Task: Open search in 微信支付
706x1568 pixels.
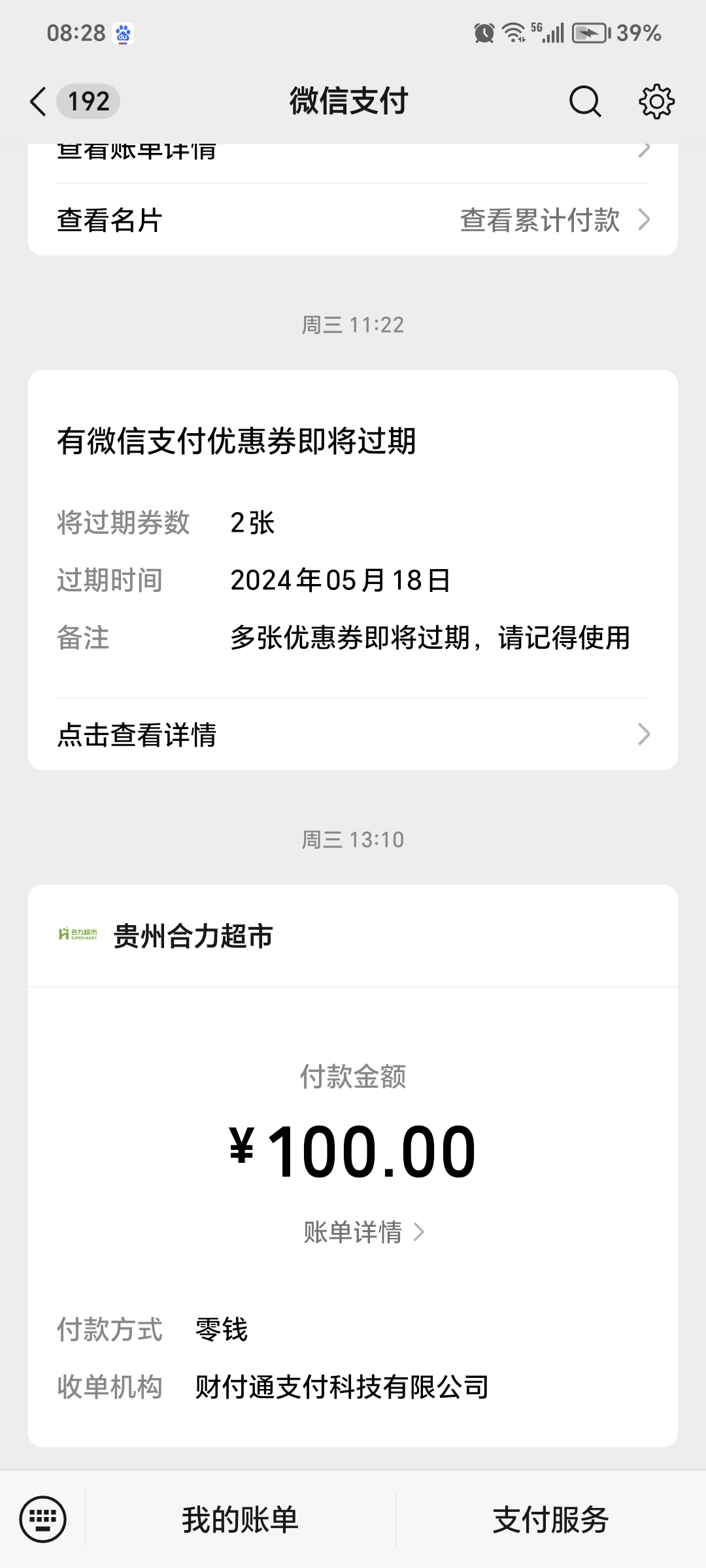Action: click(584, 102)
